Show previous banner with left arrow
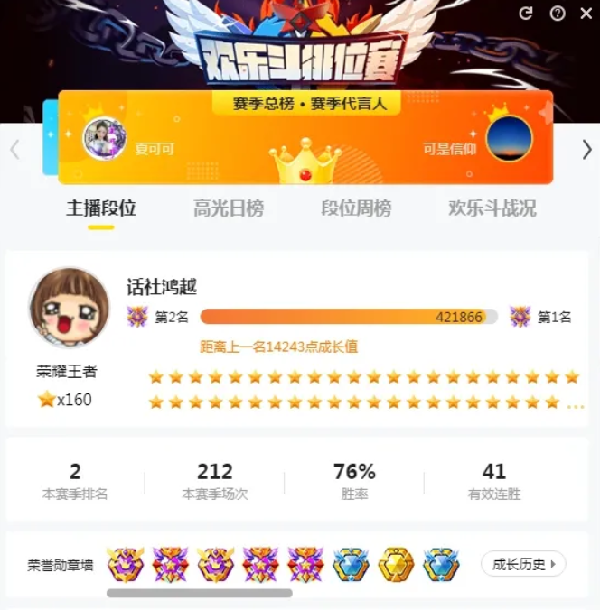Screen dimensions: 600x610 coord(15,150)
